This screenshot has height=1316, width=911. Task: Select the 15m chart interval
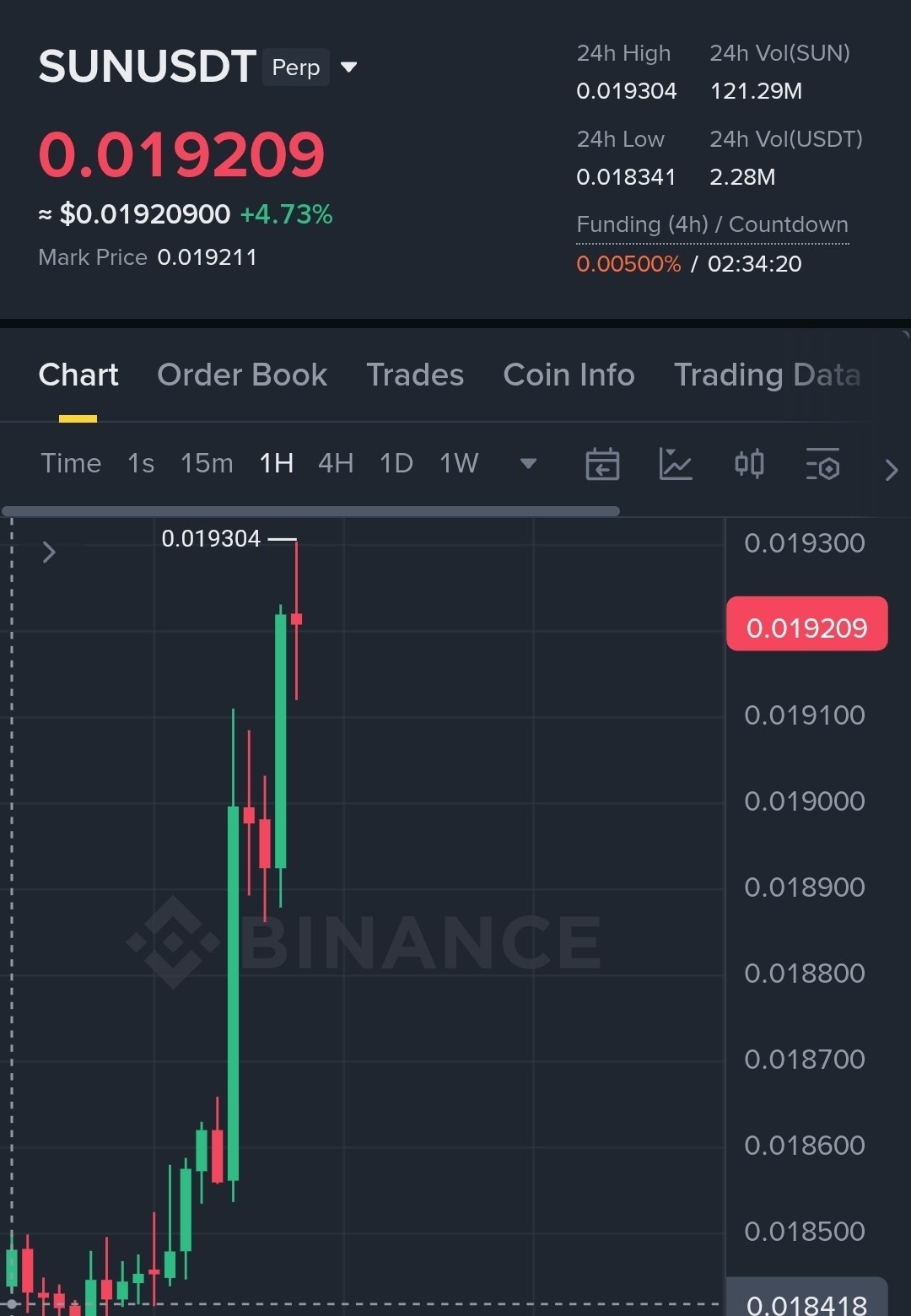[x=207, y=463]
